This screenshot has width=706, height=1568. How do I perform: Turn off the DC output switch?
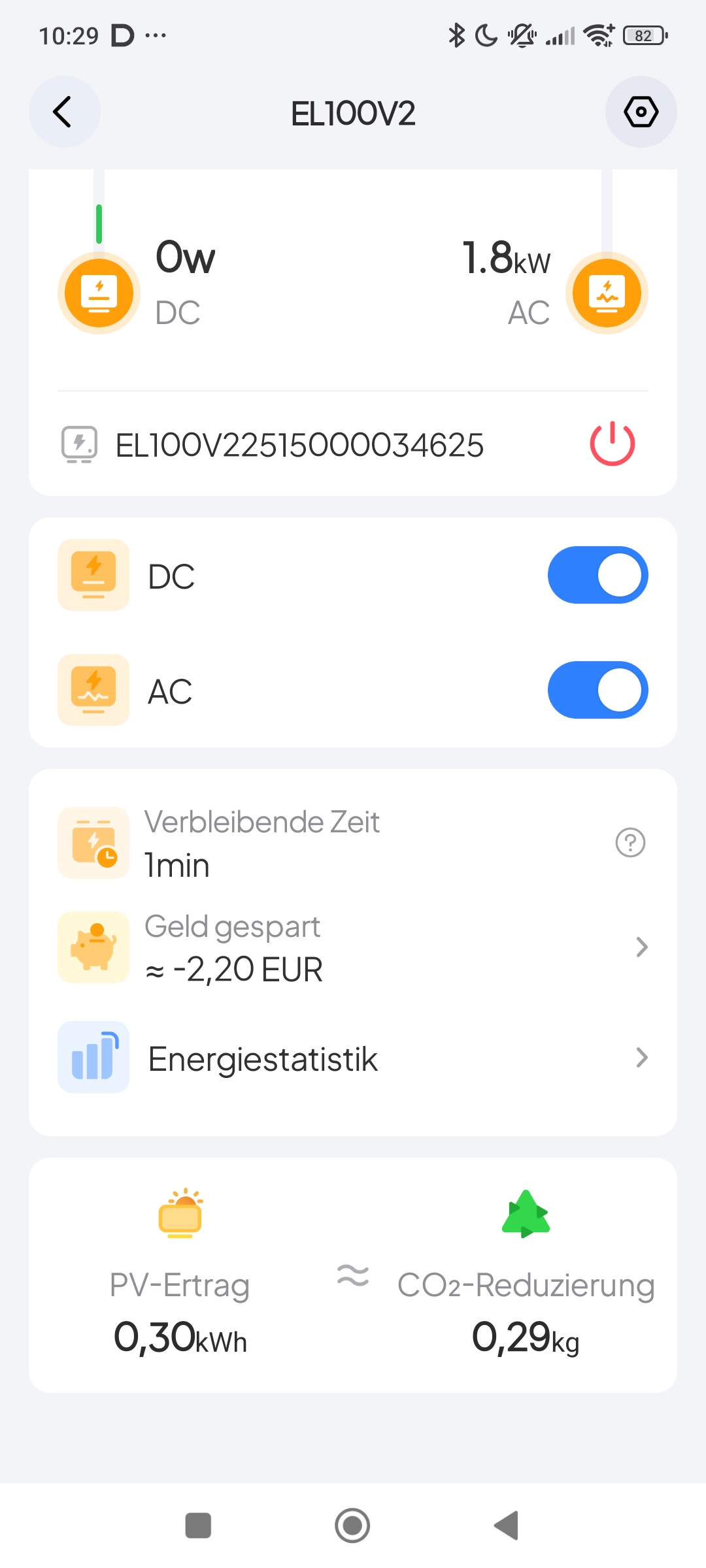(597, 575)
